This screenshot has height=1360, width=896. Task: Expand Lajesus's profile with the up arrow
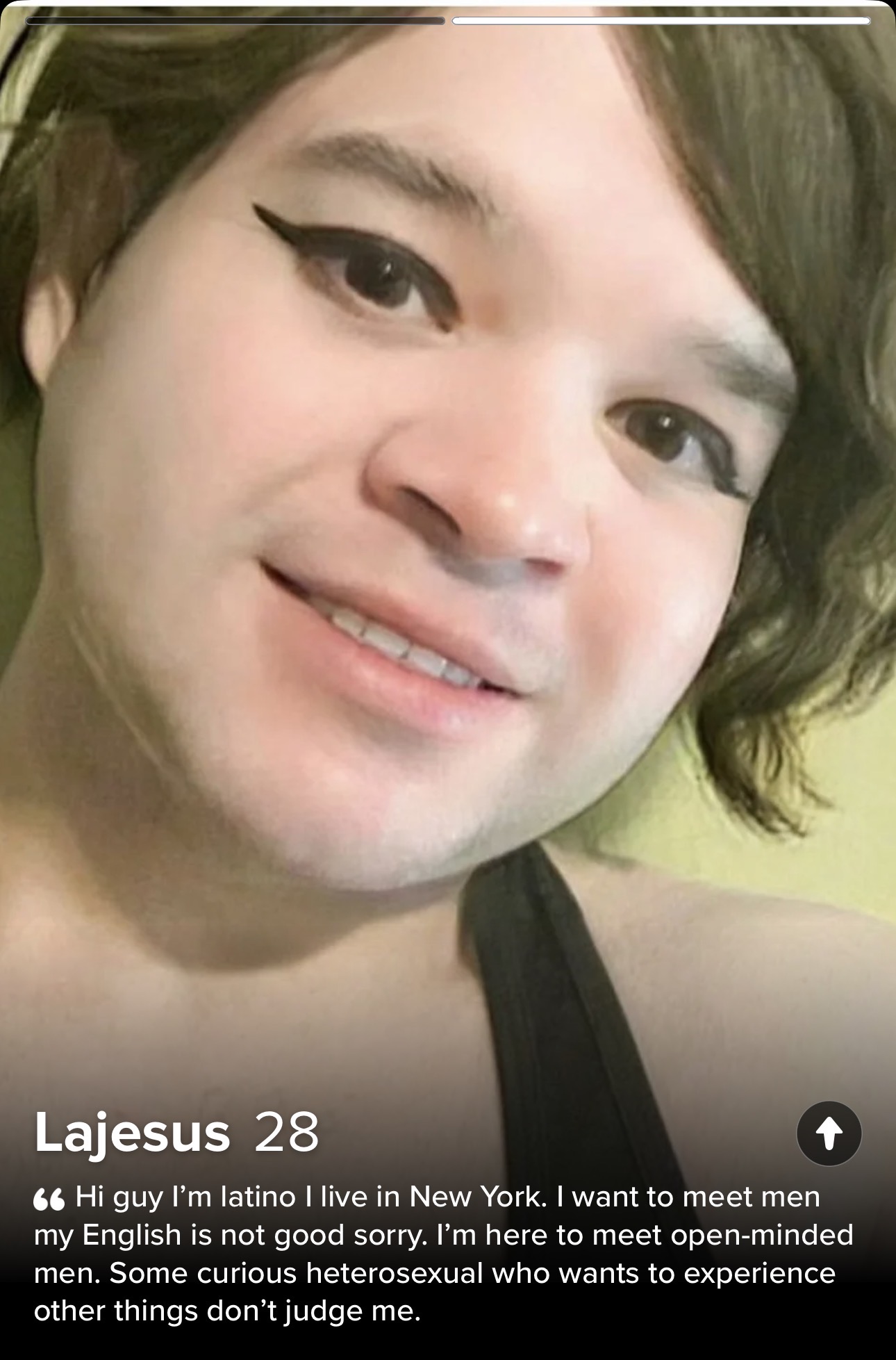point(829,1133)
